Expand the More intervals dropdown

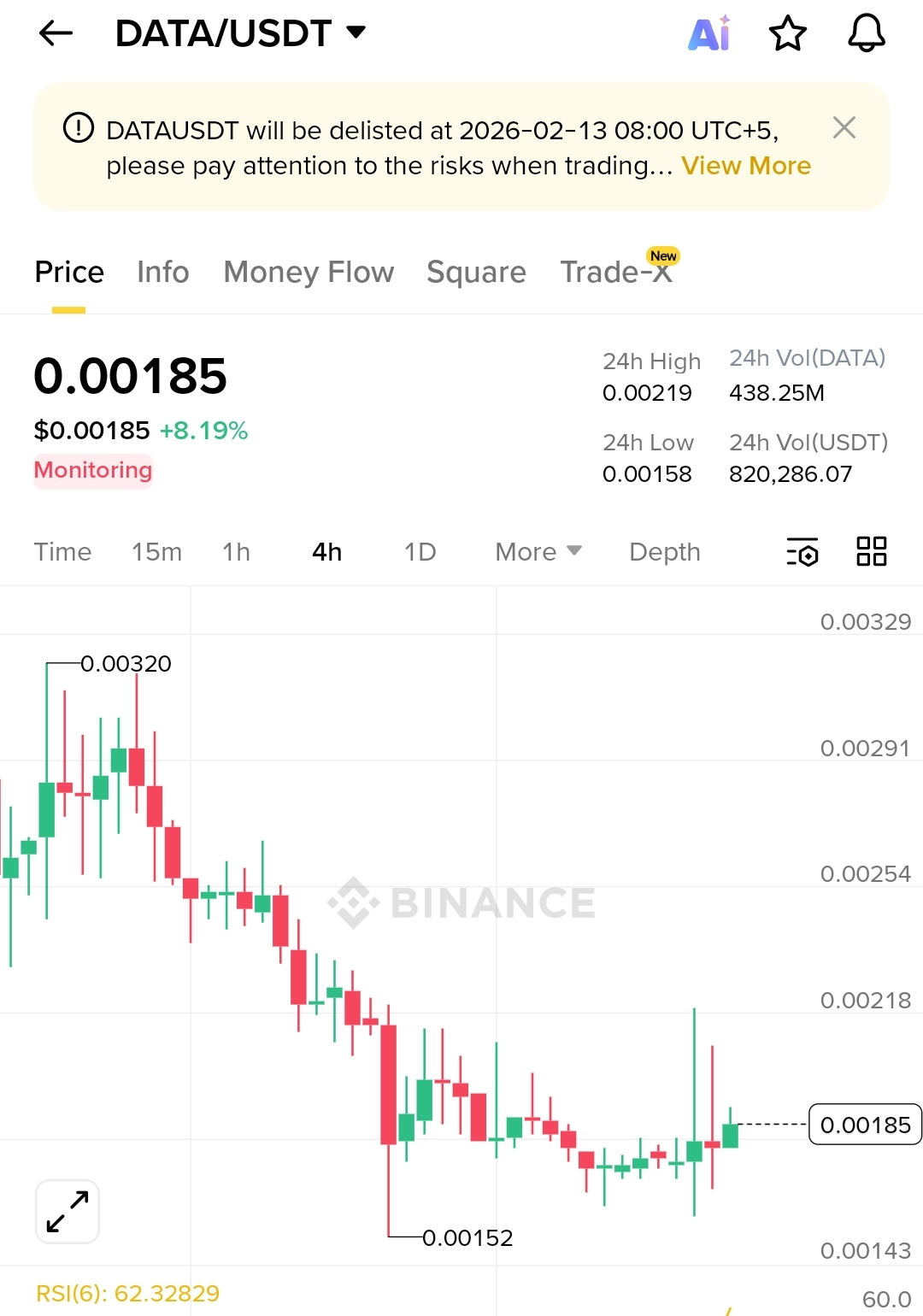coord(538,552)
